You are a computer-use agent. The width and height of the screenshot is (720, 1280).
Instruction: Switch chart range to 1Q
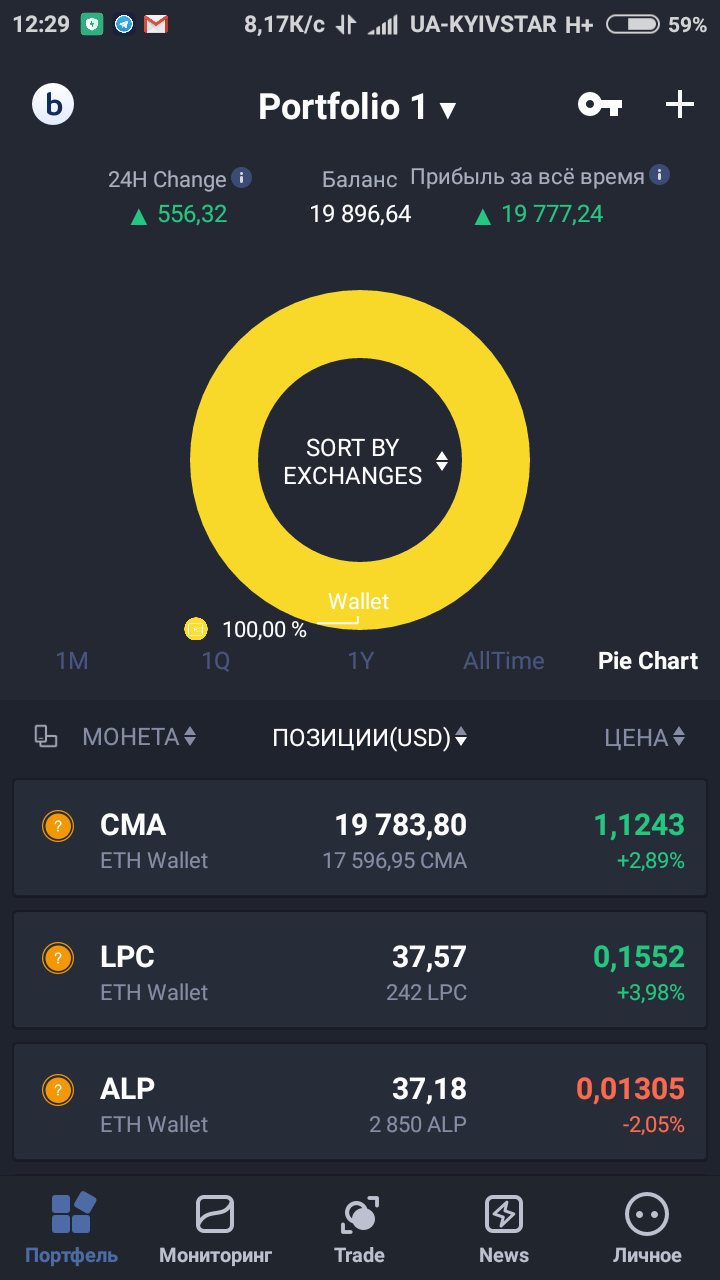click(x=216, y=661)
